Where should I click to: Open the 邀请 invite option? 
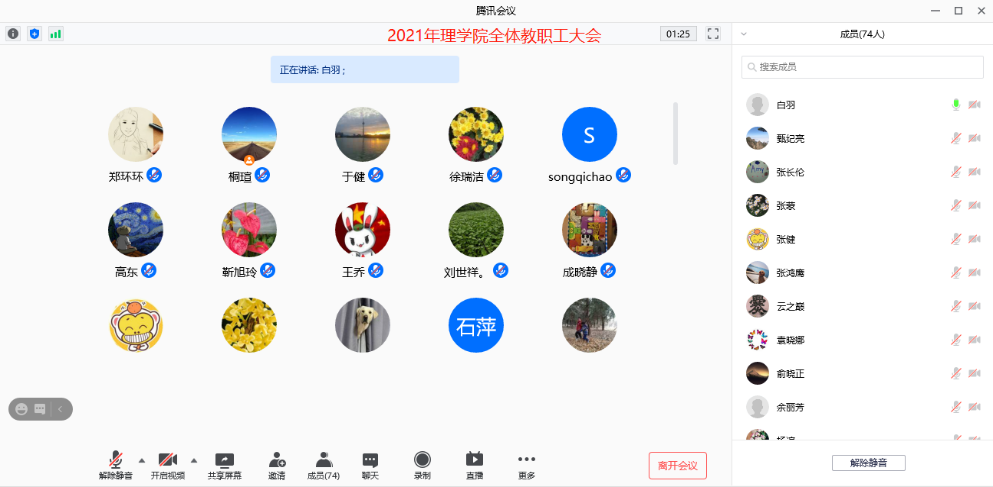coord(277,464)
